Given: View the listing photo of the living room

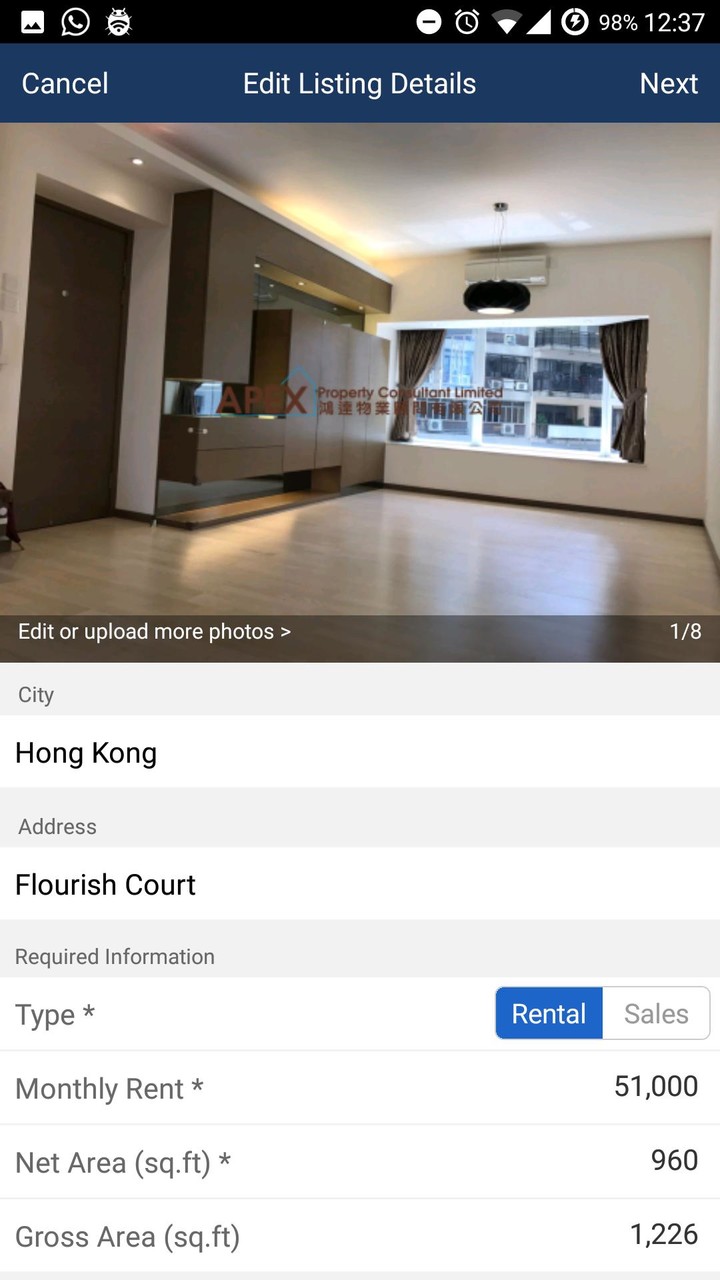Looking at the screenshot, I should pyautogui.click(x=360, y=370).
